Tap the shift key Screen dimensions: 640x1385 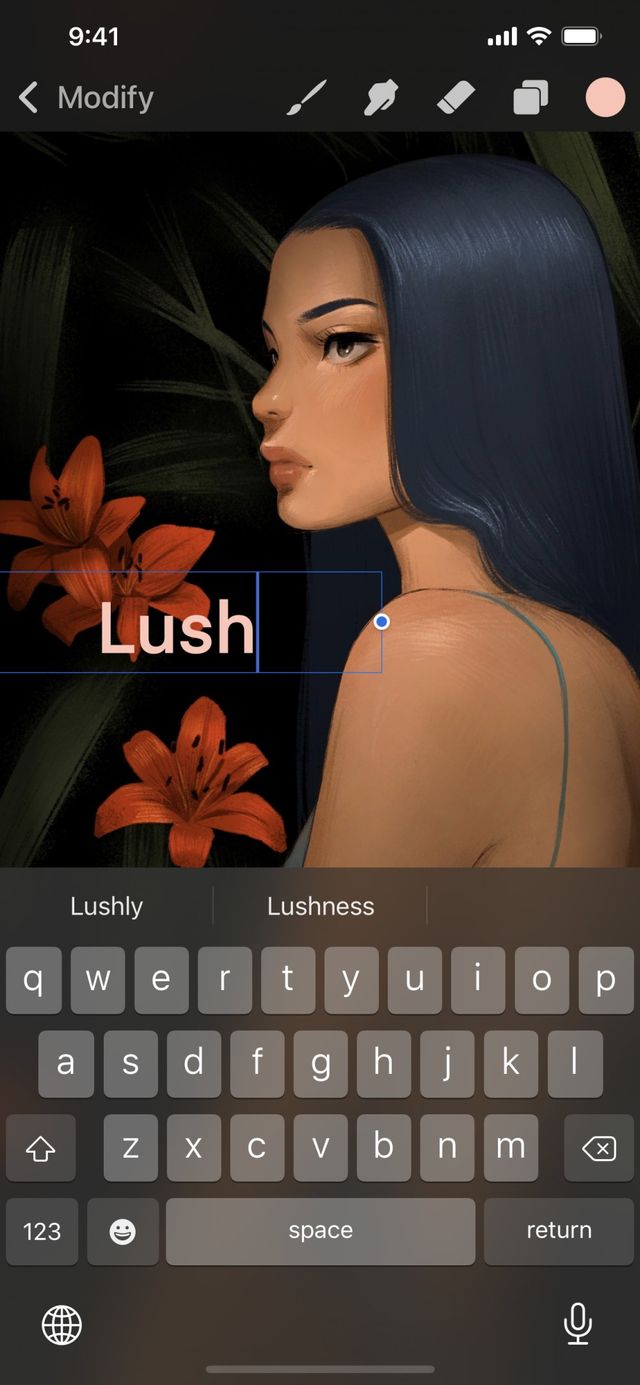tap(41, 1149)
